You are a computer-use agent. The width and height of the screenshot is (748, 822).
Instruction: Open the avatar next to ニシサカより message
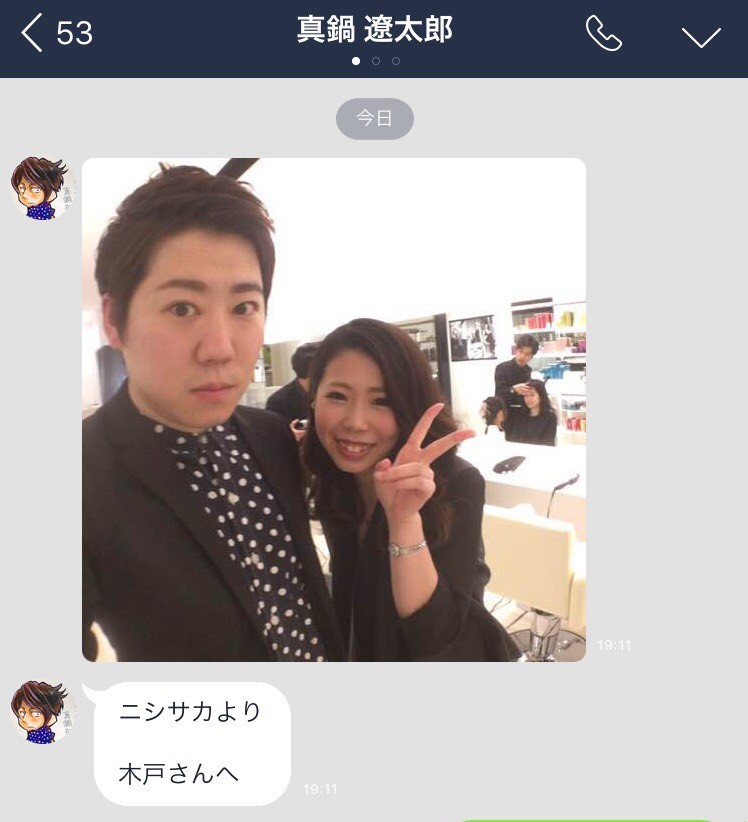click(41, 712)
